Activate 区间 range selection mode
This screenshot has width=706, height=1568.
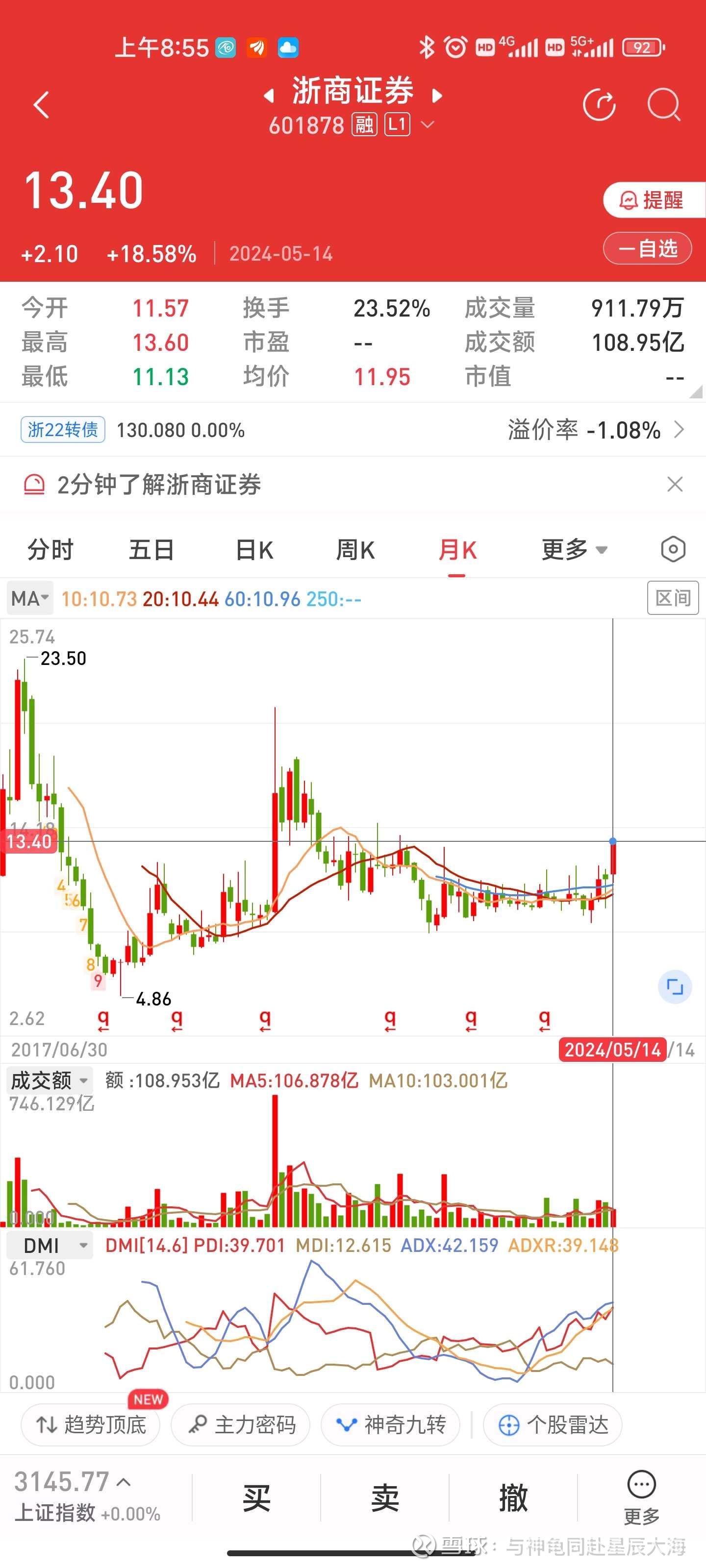(672, 598)
